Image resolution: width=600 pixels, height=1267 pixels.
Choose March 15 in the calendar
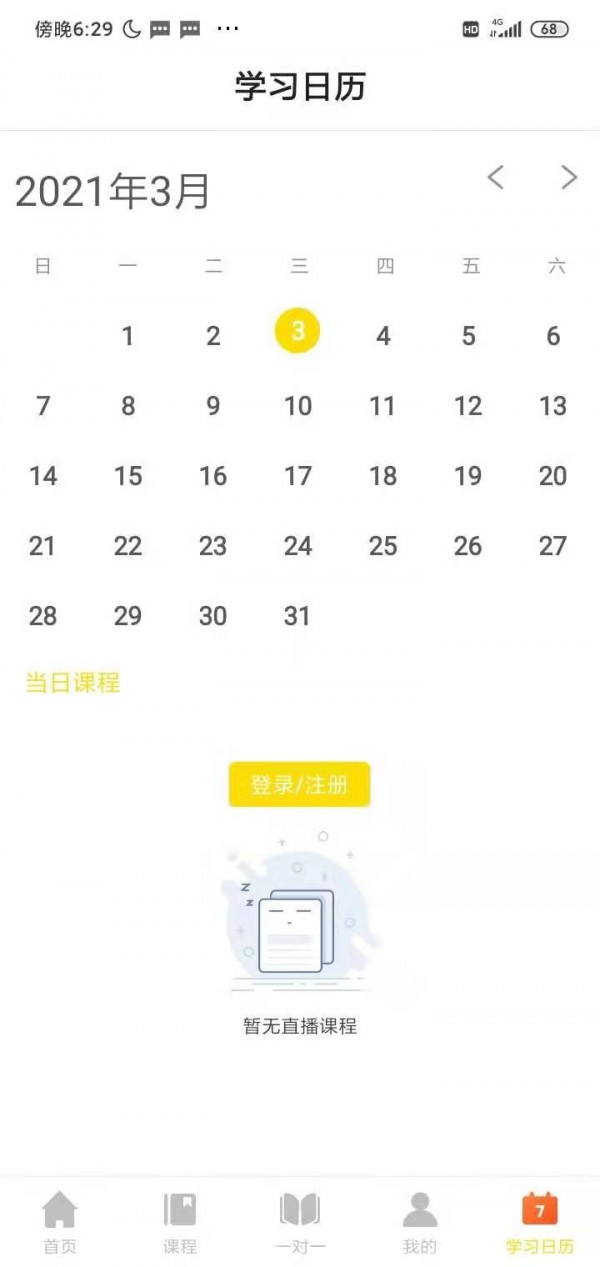pyautogui.click(x=128, y=476)
